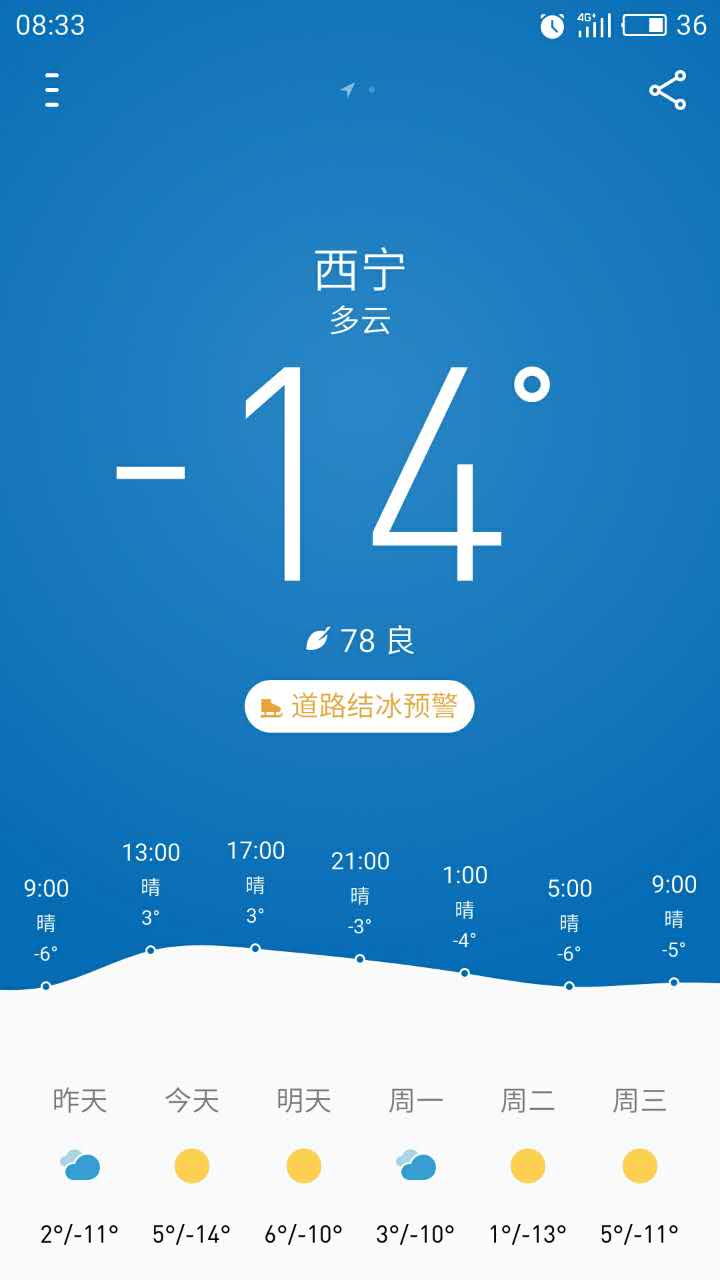Viewport: 720px width, 1280px height.
Task: Open the 昨天 forecast column
Action: click(80, 1166)
